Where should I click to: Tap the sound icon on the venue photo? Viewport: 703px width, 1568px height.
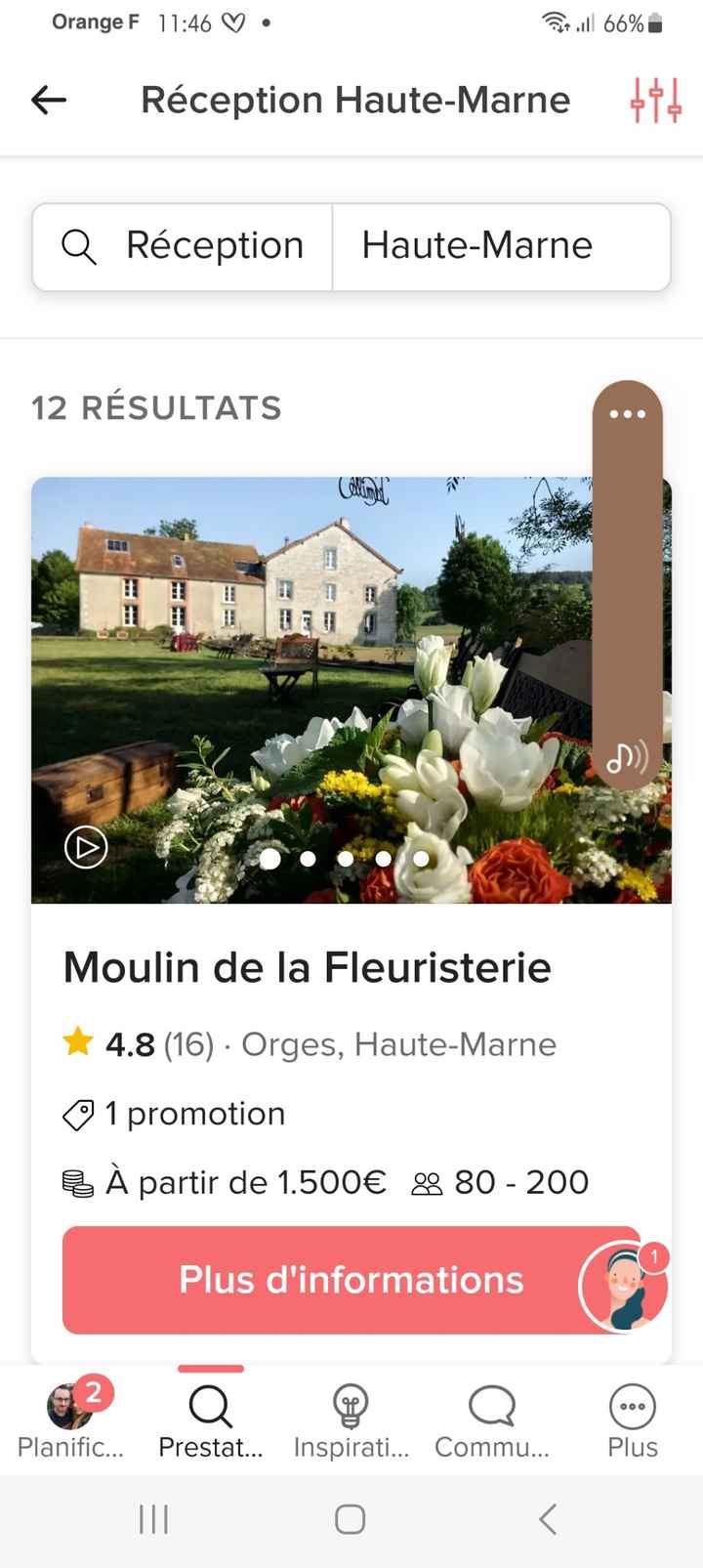(625, 760)
